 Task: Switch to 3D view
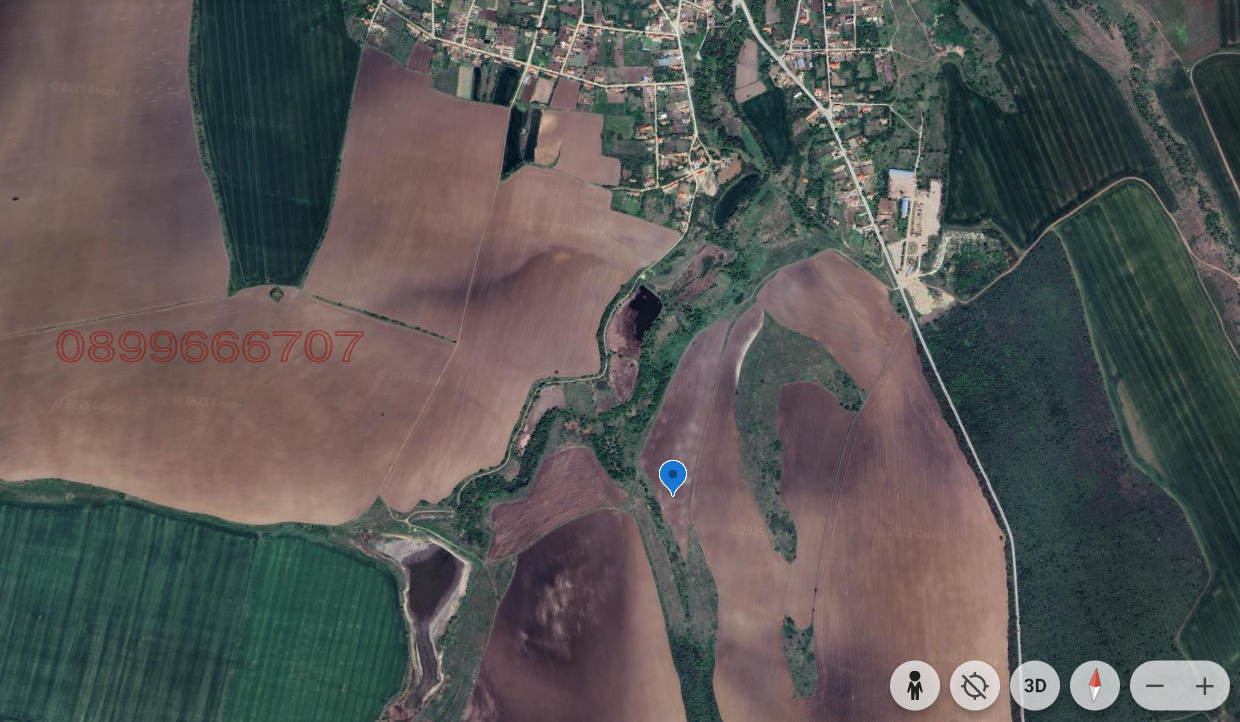coord(1034,686)
